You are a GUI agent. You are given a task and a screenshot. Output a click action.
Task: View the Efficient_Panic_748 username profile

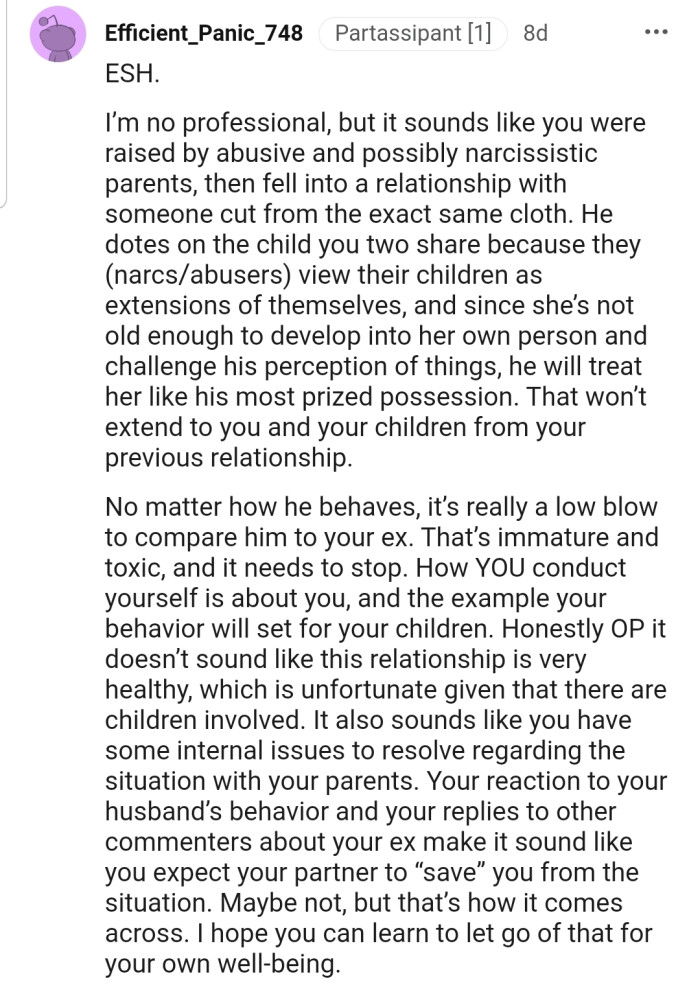pyautogui.click(x=204, y=33)
